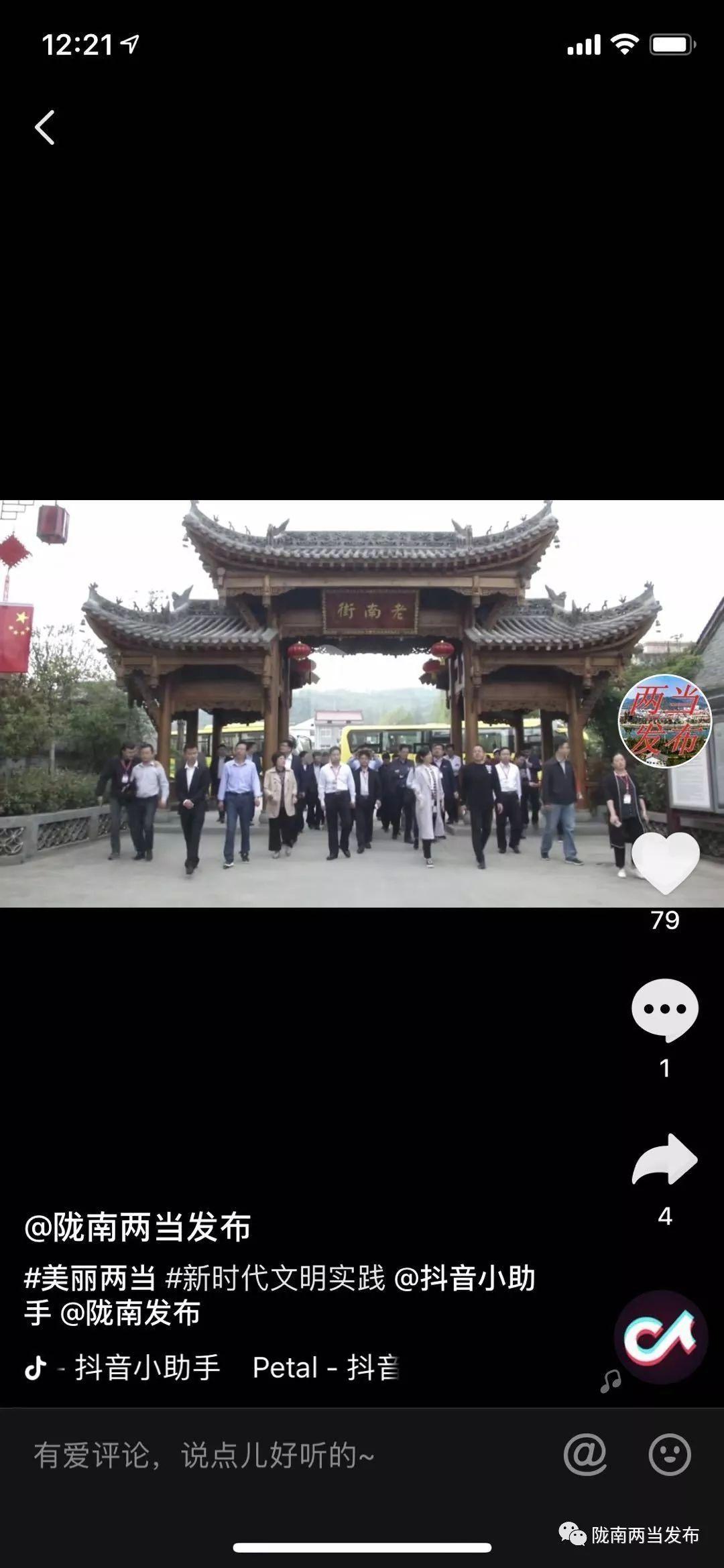Go back using the top-left arrow
The width and height of the screenshot is (724, 1568).
click(44, 127)
